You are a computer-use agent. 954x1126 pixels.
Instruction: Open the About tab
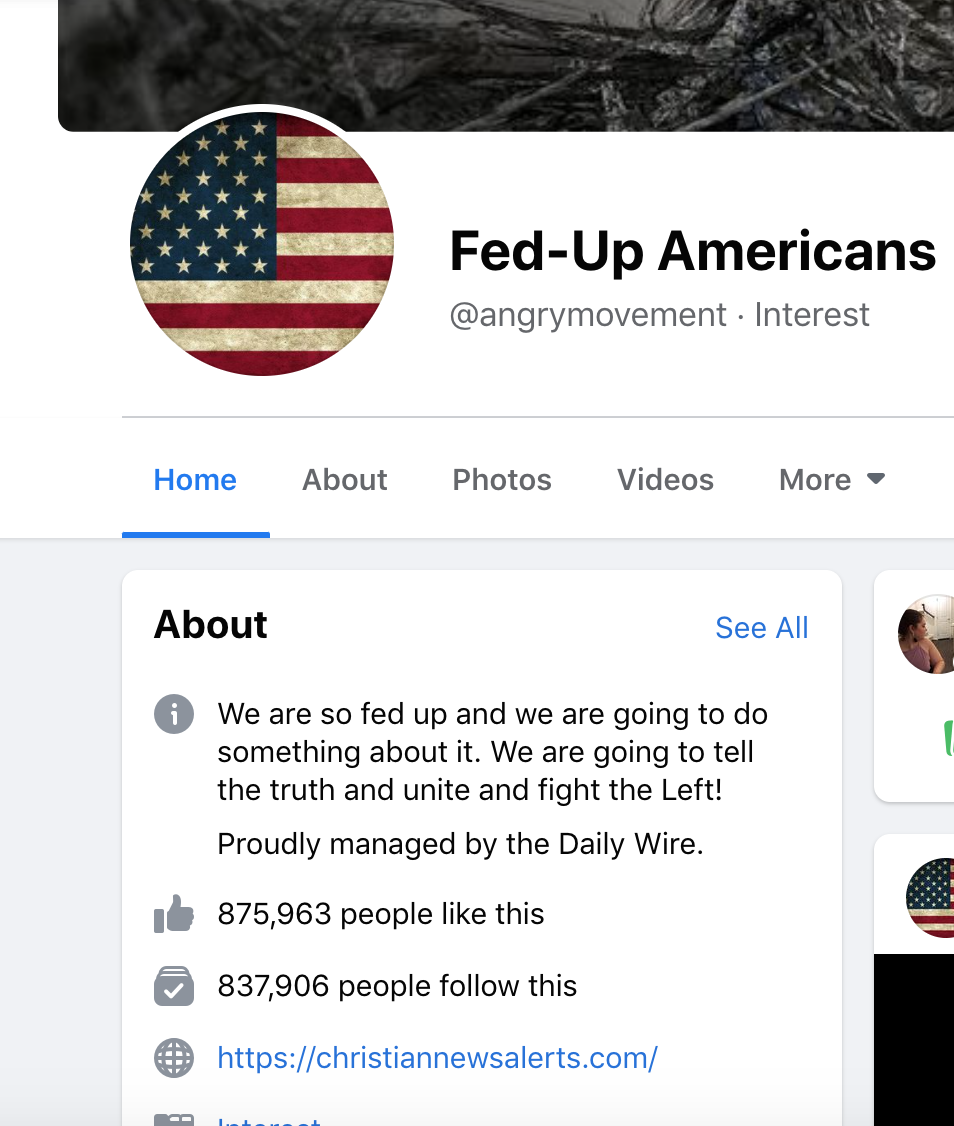tap(344, 480)
